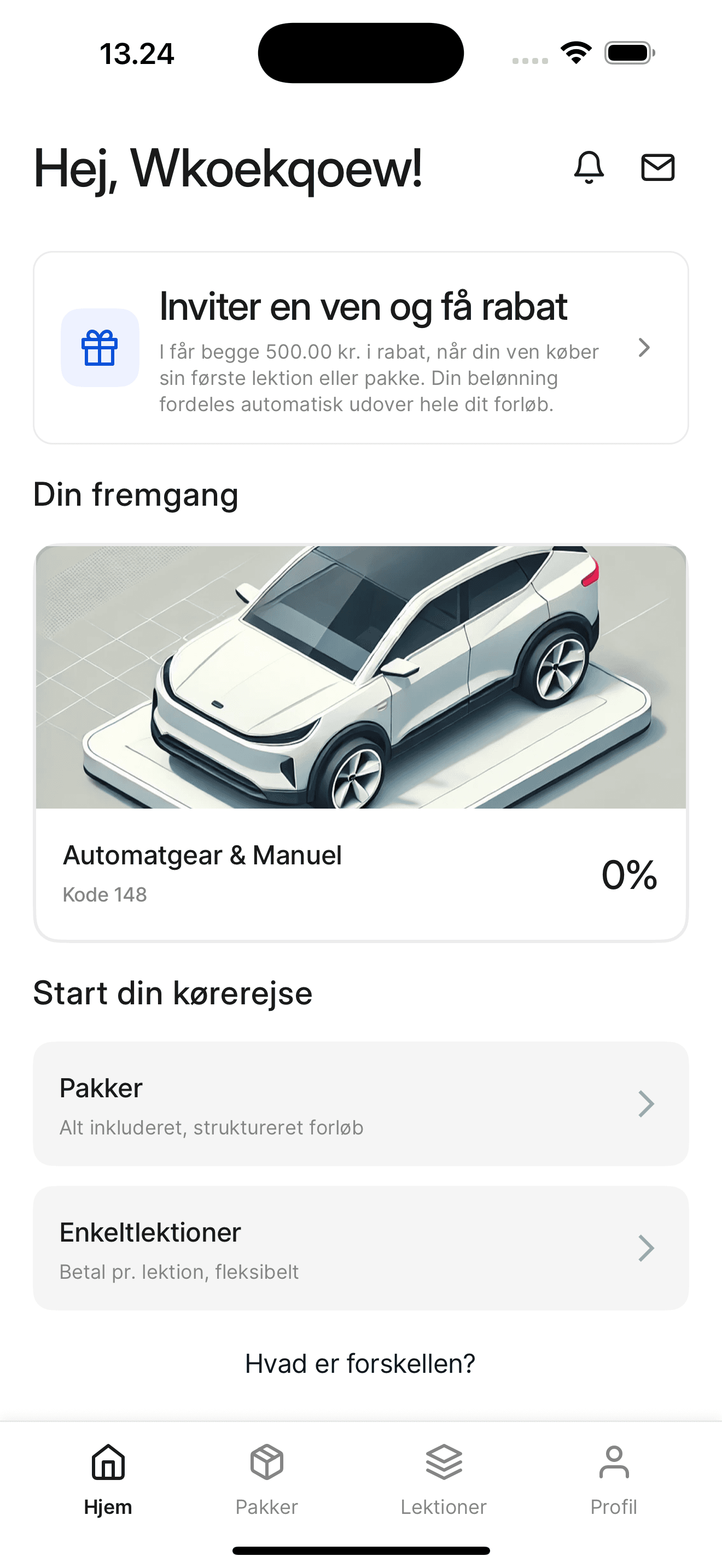Open notifications via the bell icon
The width and height of the screenshot is (722, 1568).
589,168
